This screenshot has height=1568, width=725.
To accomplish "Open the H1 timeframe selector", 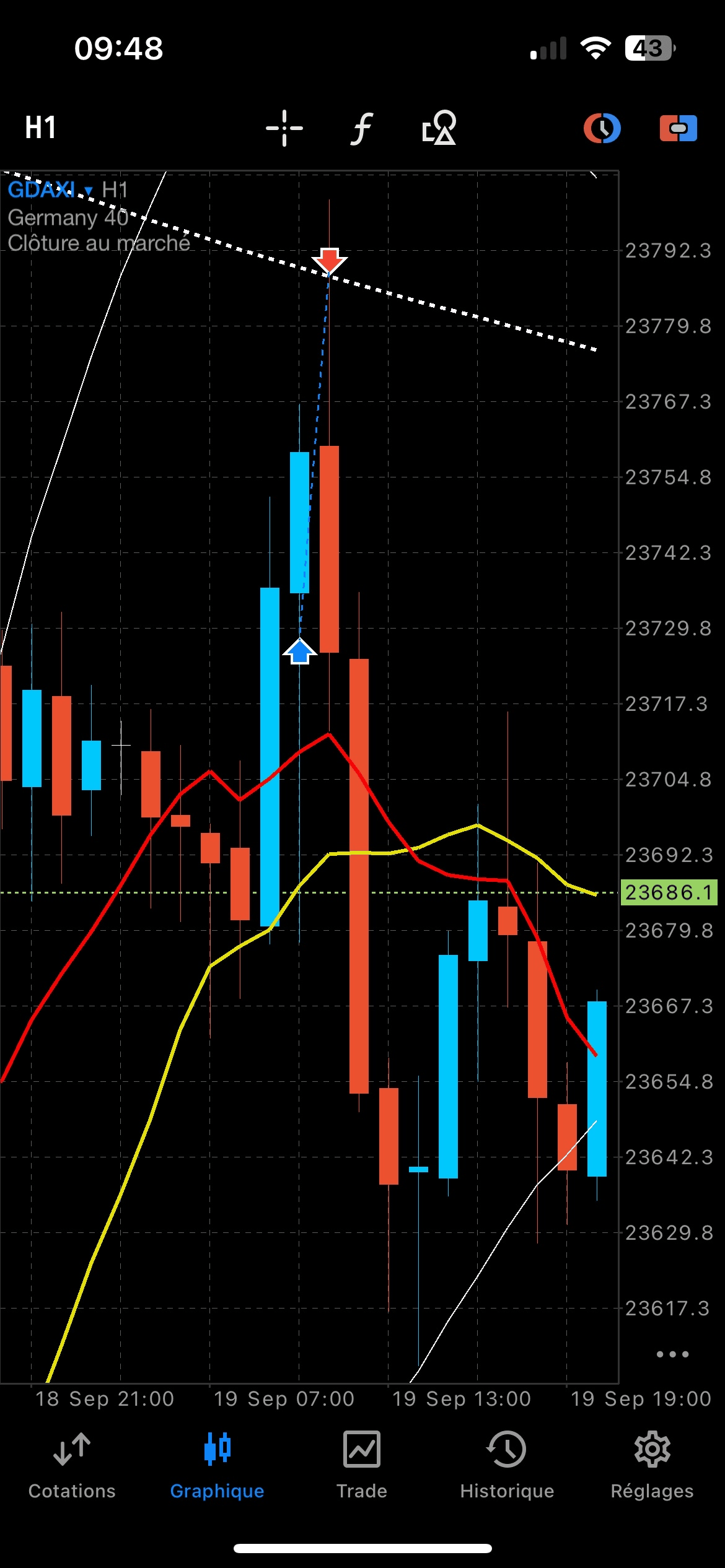I will [41, 128].
